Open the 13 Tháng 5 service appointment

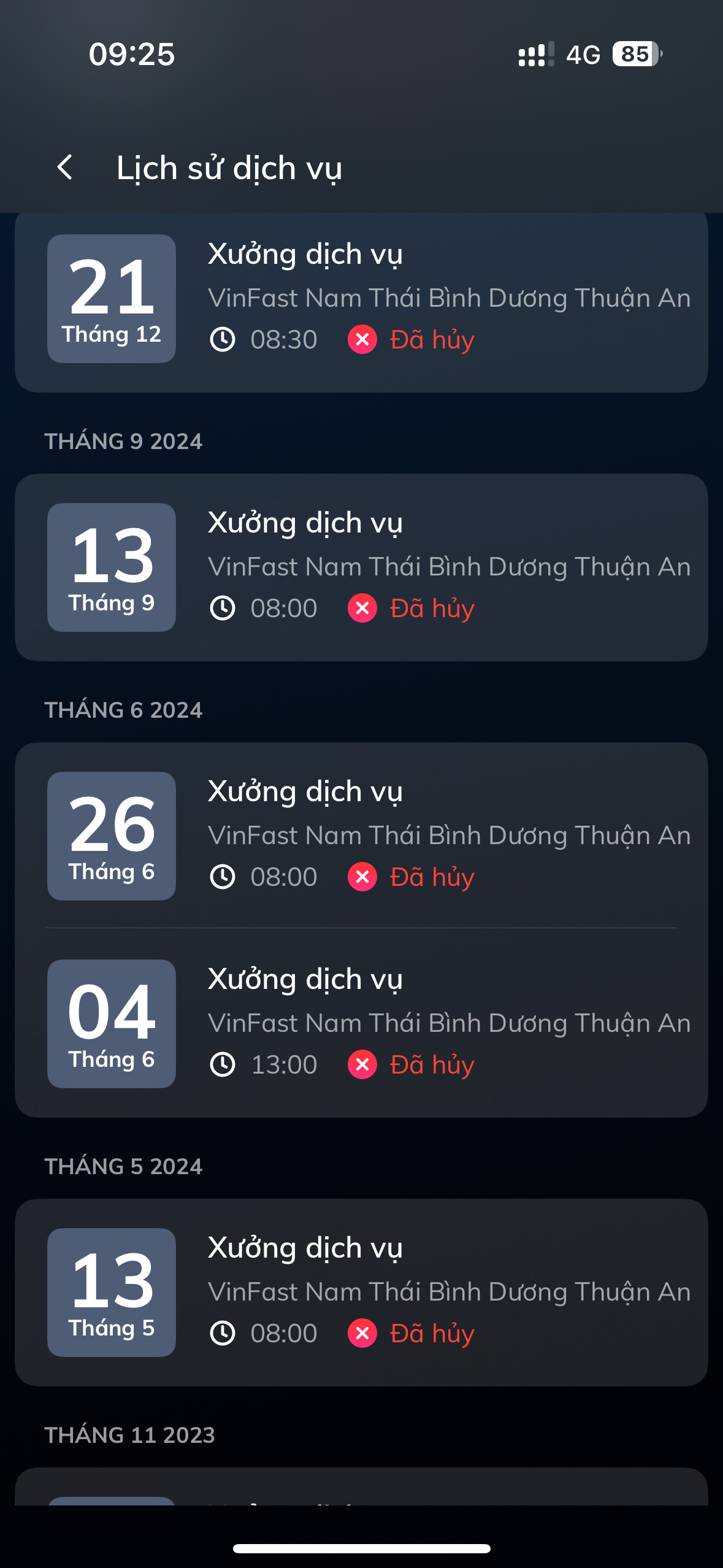361,1292
